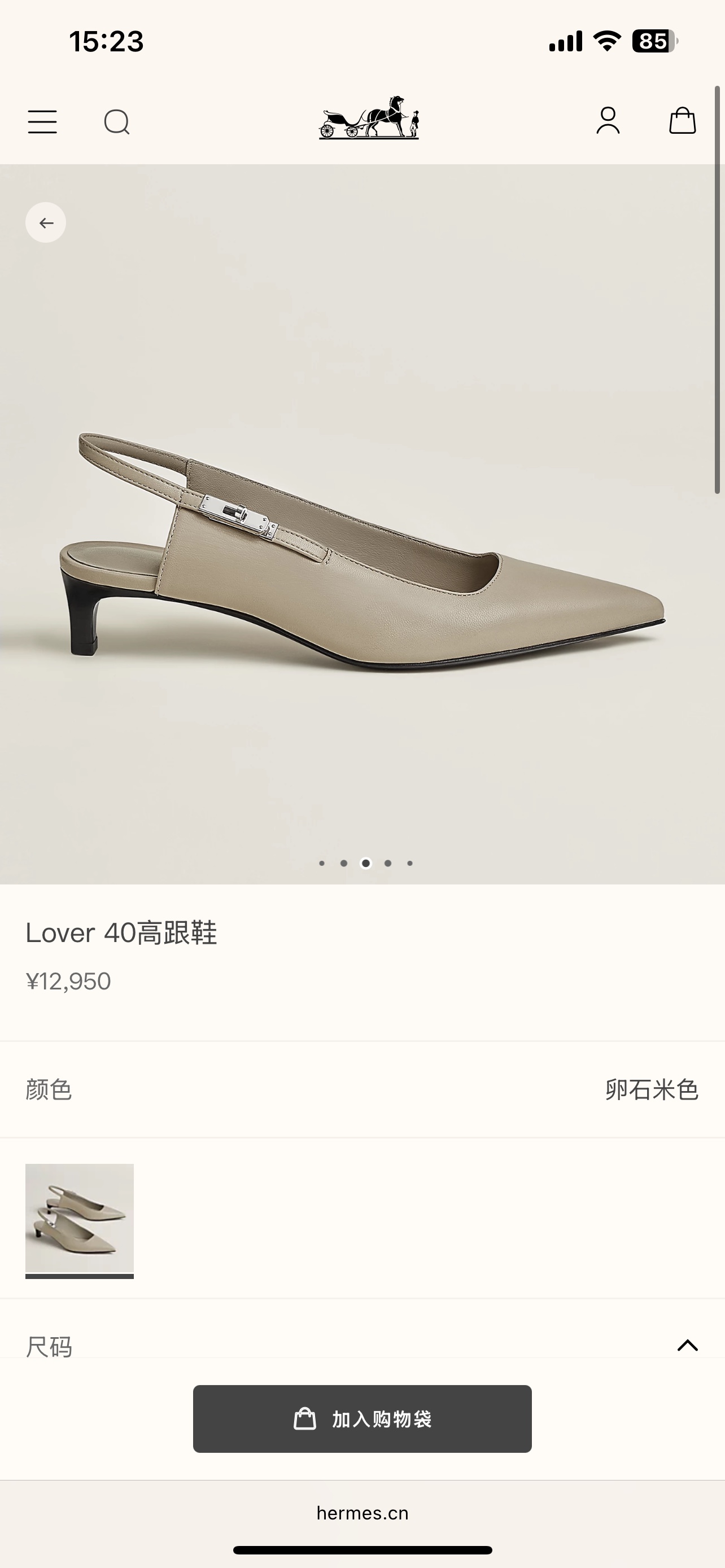Tap the hermes.cn address bar
The height and width of the screenshot is (1568, 725).
362,1513
